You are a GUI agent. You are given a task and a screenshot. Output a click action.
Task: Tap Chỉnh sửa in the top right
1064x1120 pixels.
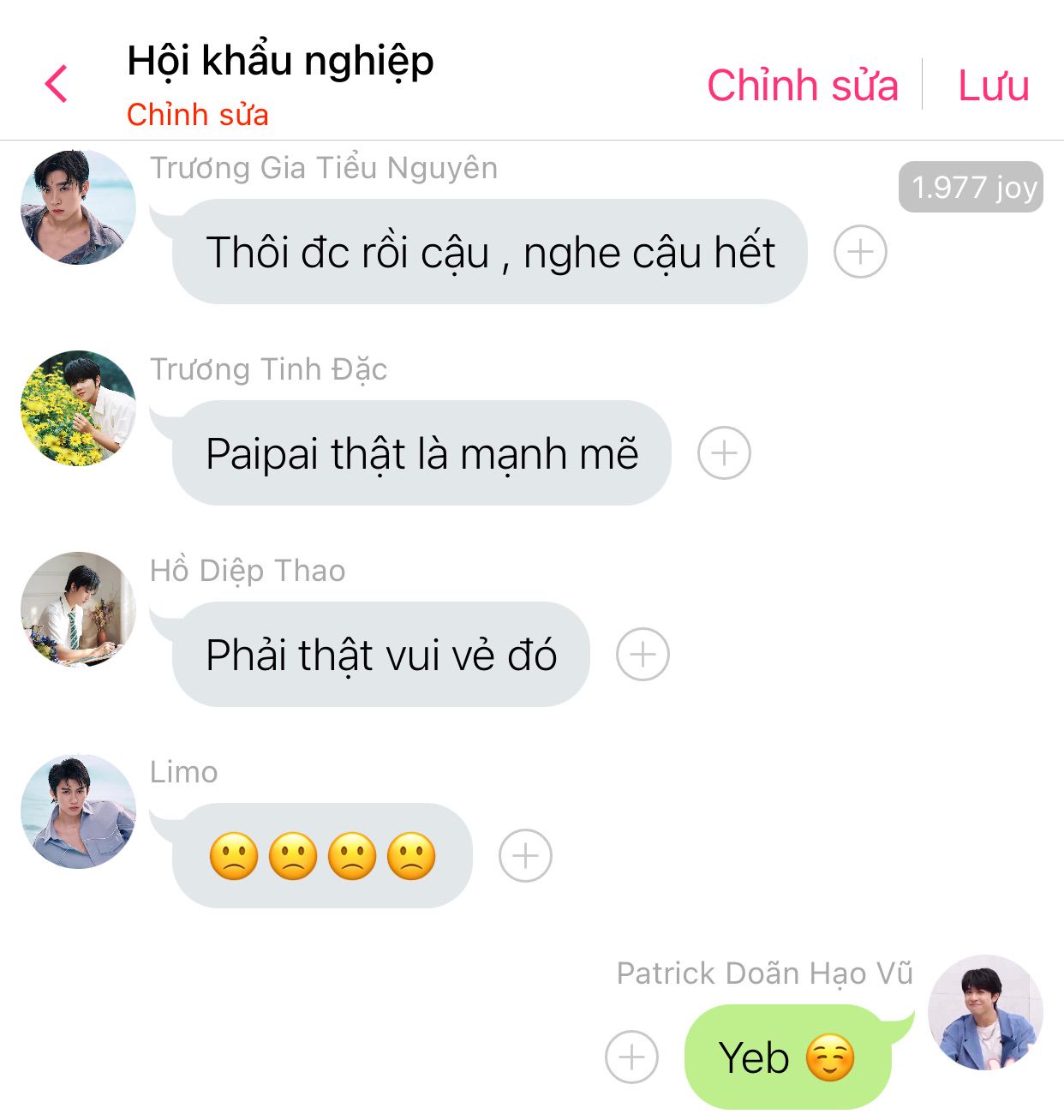(802, 86)
